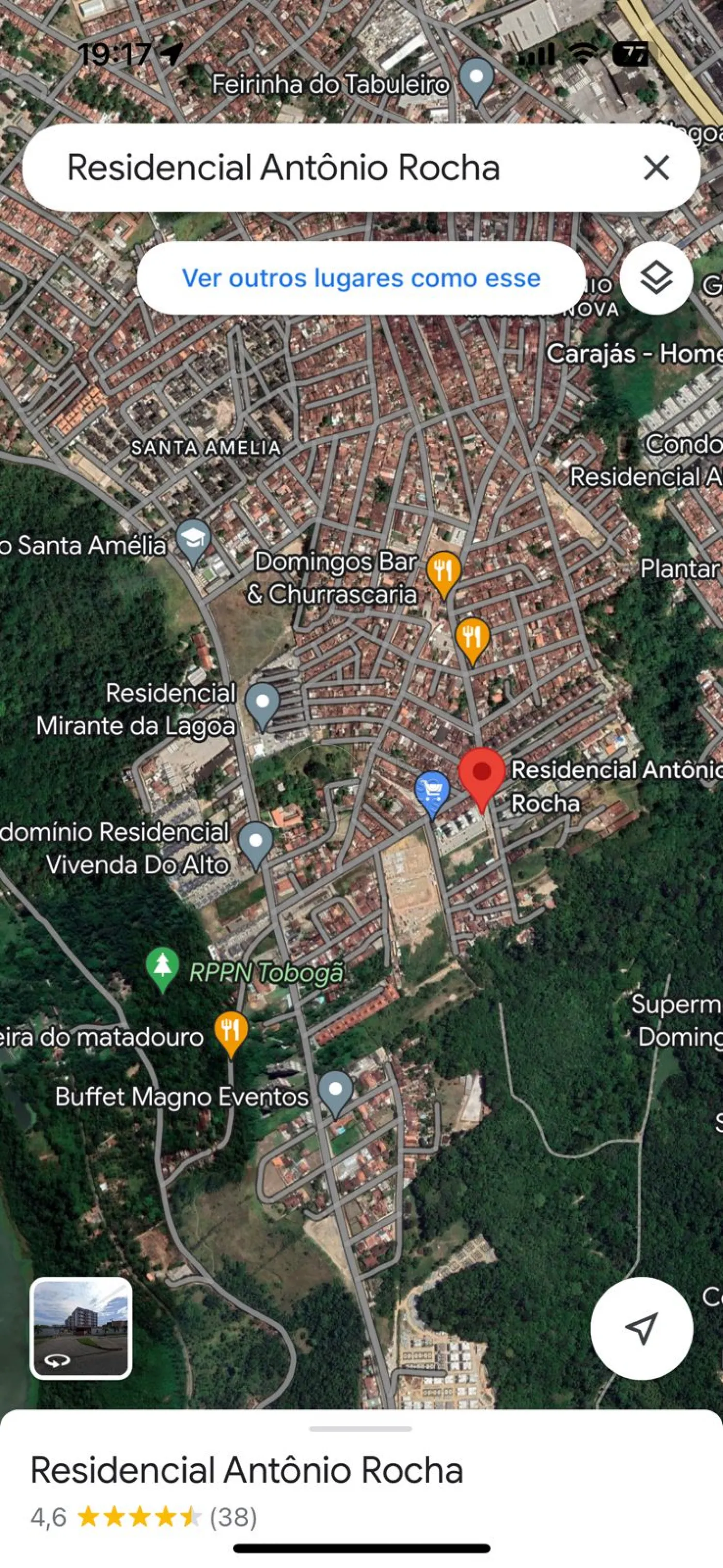Tap Ver outros lugares como esse

point(361,278)
